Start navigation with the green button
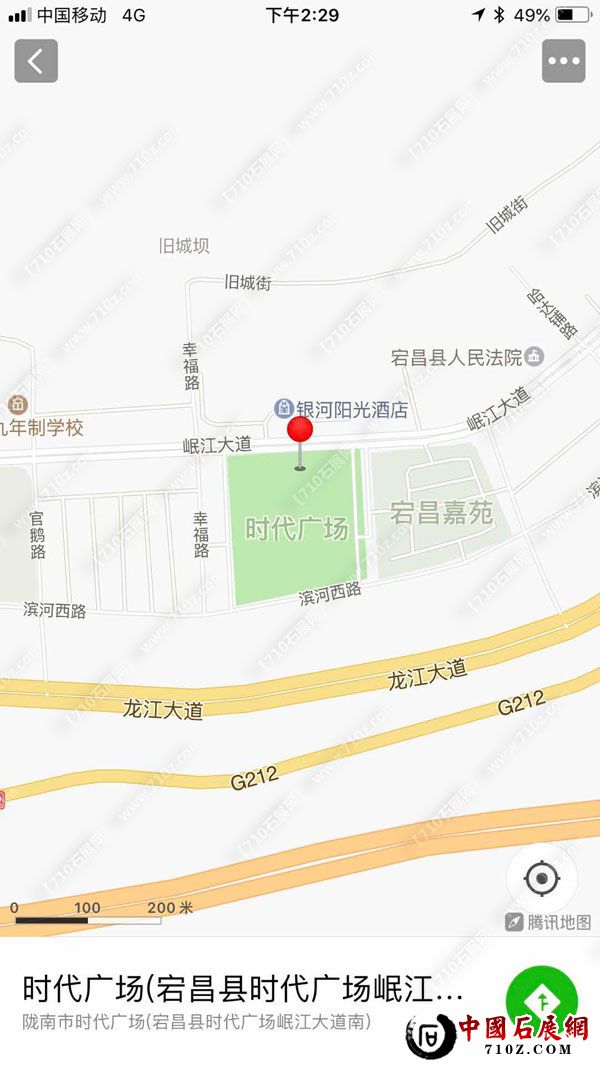The image size is (600, 1067). [x=542, y=1000]
